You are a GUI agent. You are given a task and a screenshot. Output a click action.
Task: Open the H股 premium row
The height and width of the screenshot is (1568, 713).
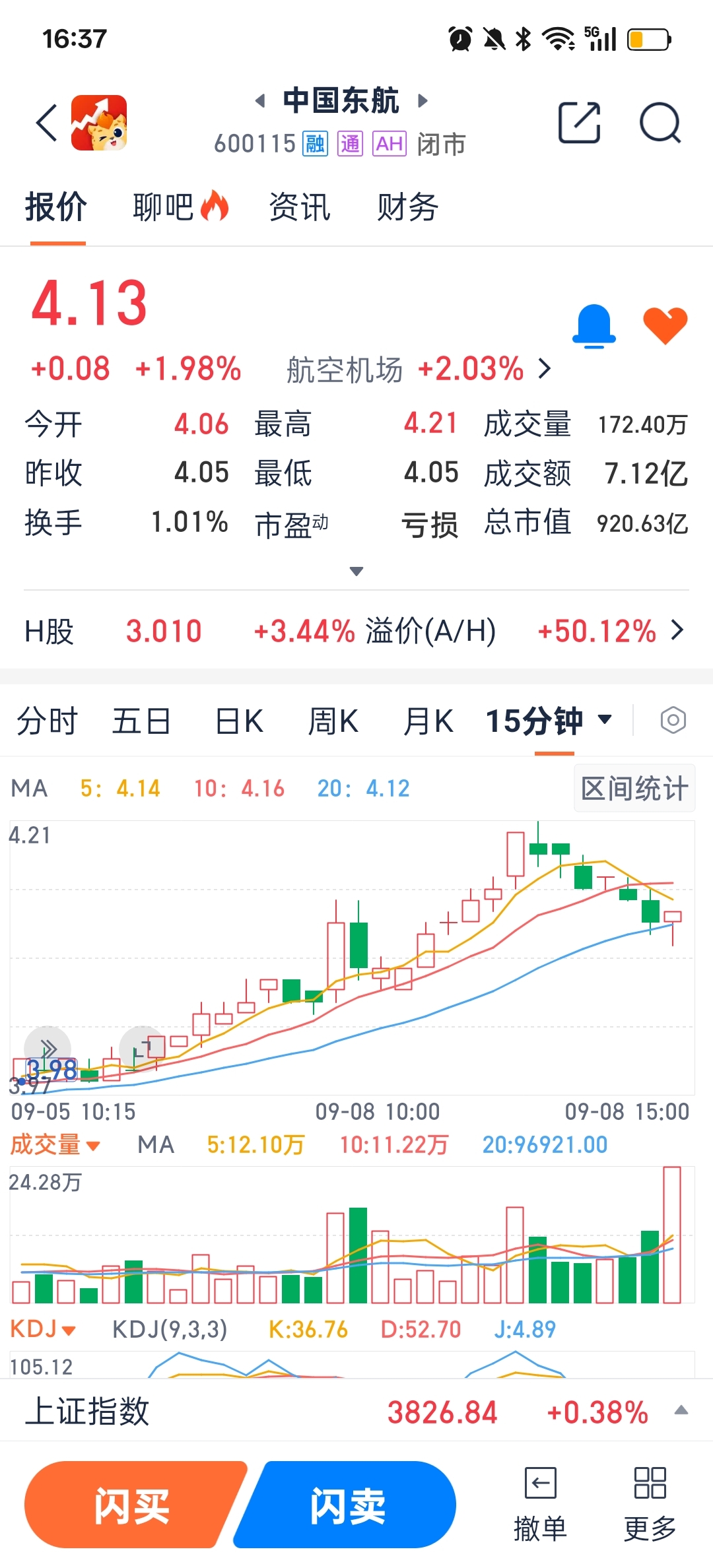pos(356,632)
